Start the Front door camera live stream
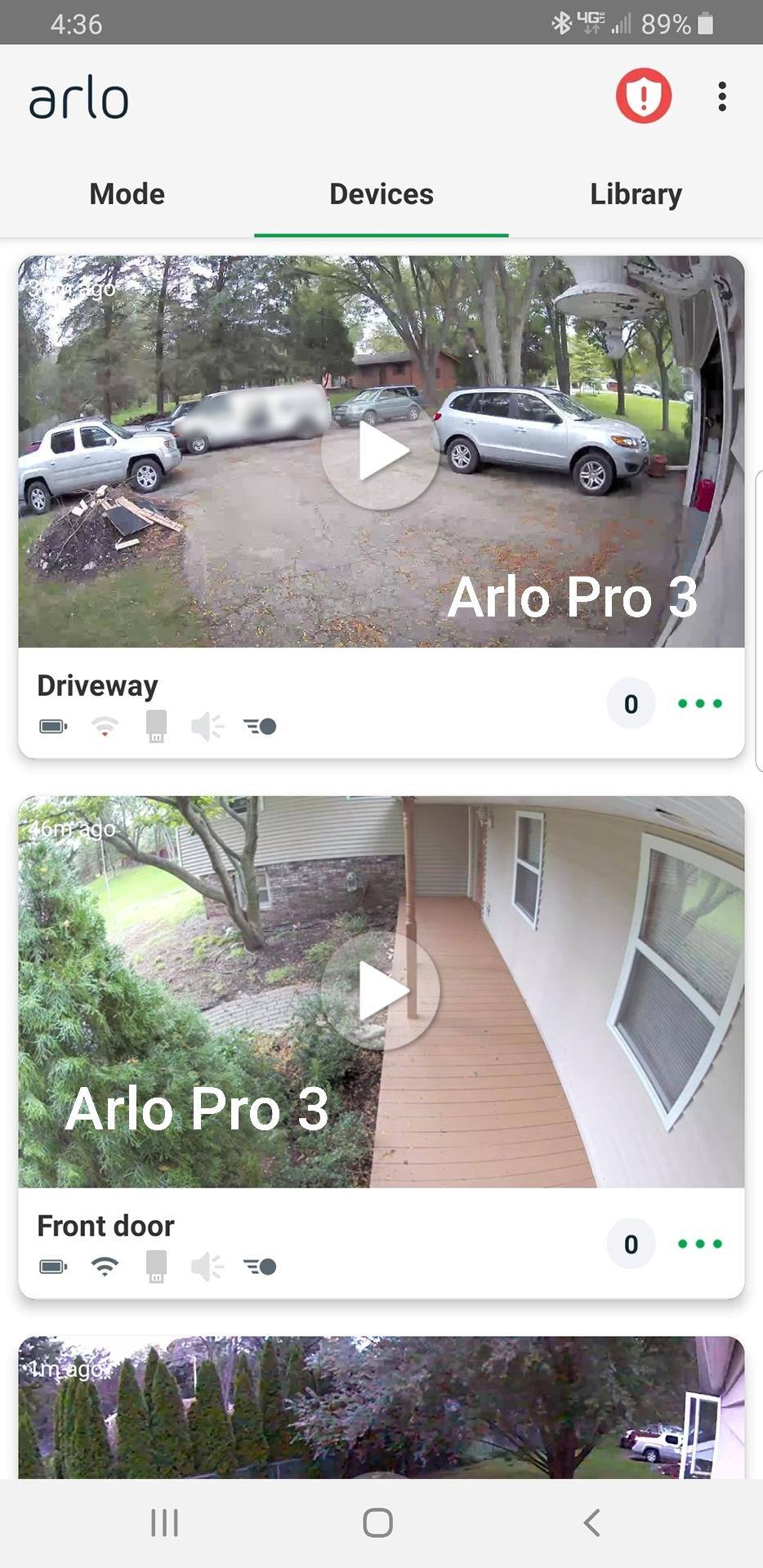This screenshot has width=763, height=1568. (x=380, y=991)
